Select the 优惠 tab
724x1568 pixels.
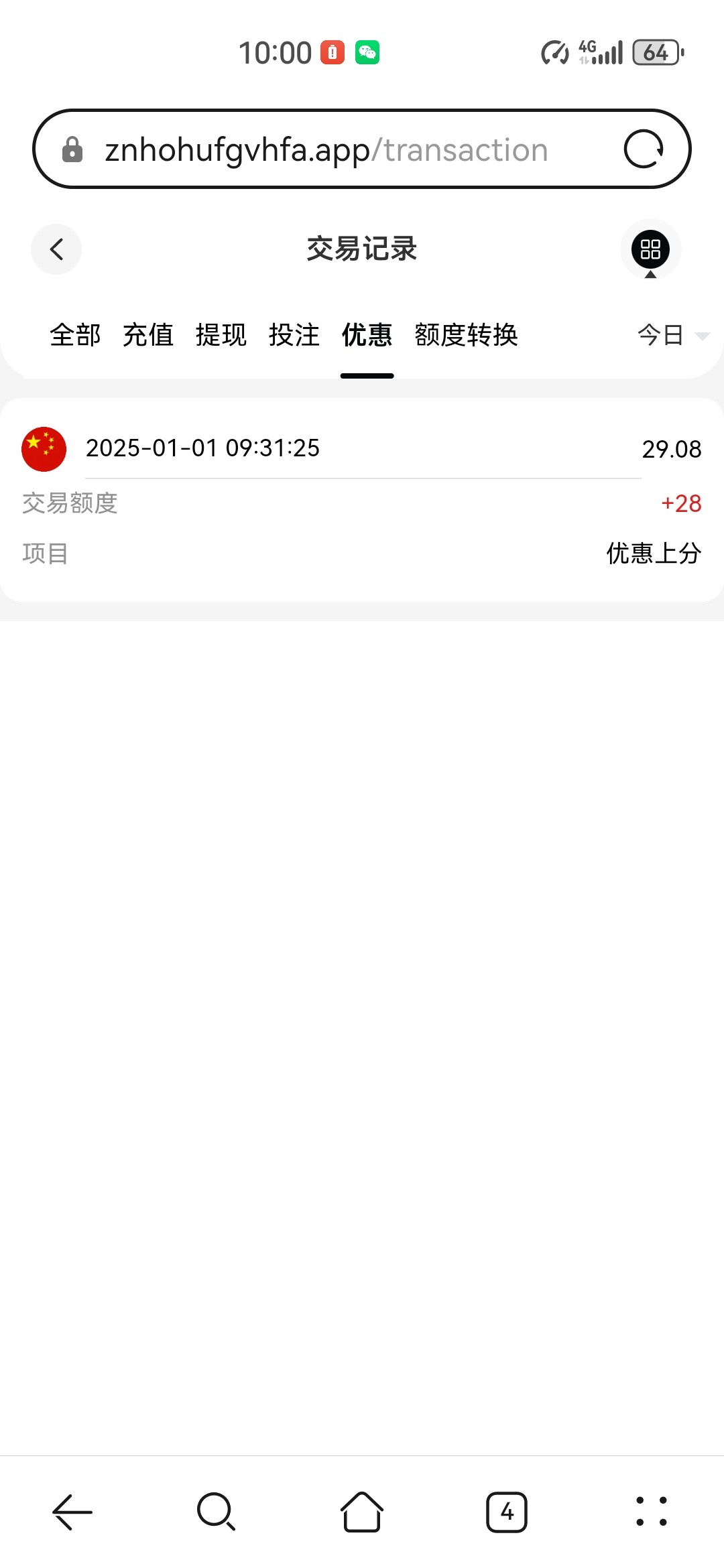(x=367, y=335)
